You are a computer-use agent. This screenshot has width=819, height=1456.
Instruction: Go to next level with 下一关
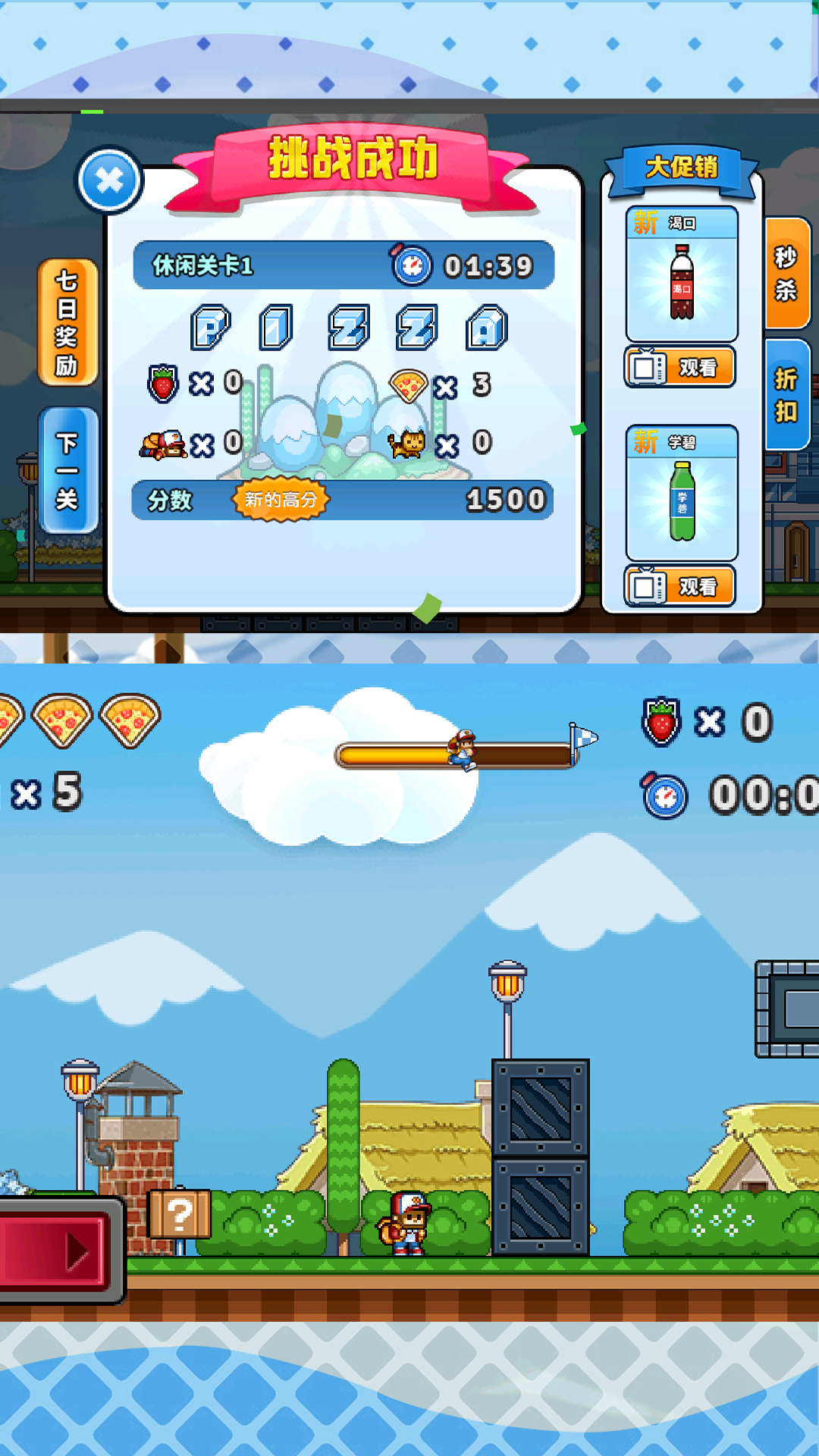click(67, 470)
